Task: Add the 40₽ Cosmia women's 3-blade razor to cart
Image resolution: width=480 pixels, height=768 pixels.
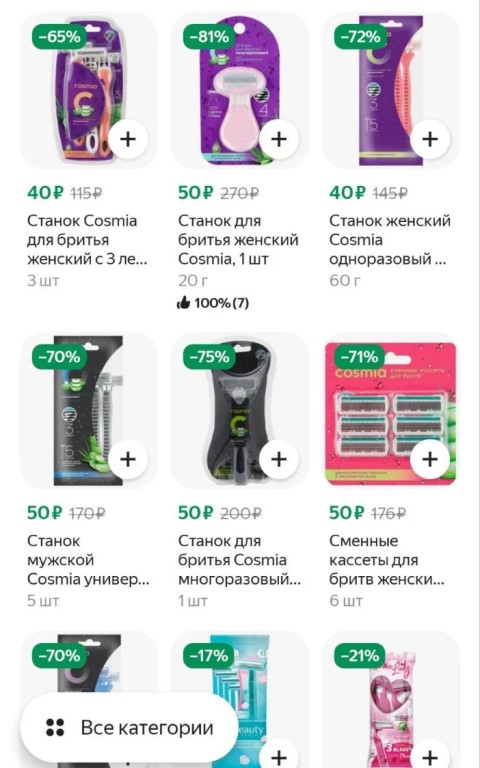Action: pyautogui.click(x=128, y=139)
